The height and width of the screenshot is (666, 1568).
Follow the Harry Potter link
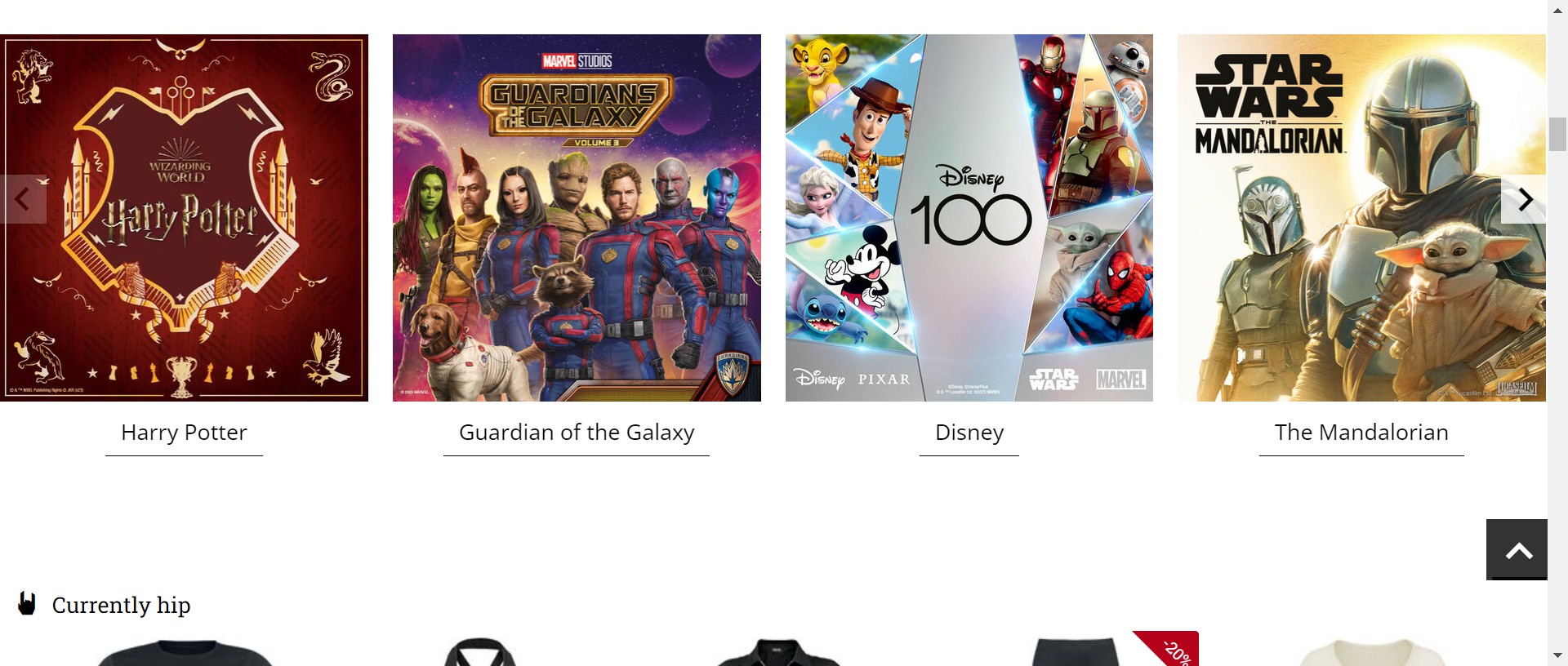coord(184,433)
